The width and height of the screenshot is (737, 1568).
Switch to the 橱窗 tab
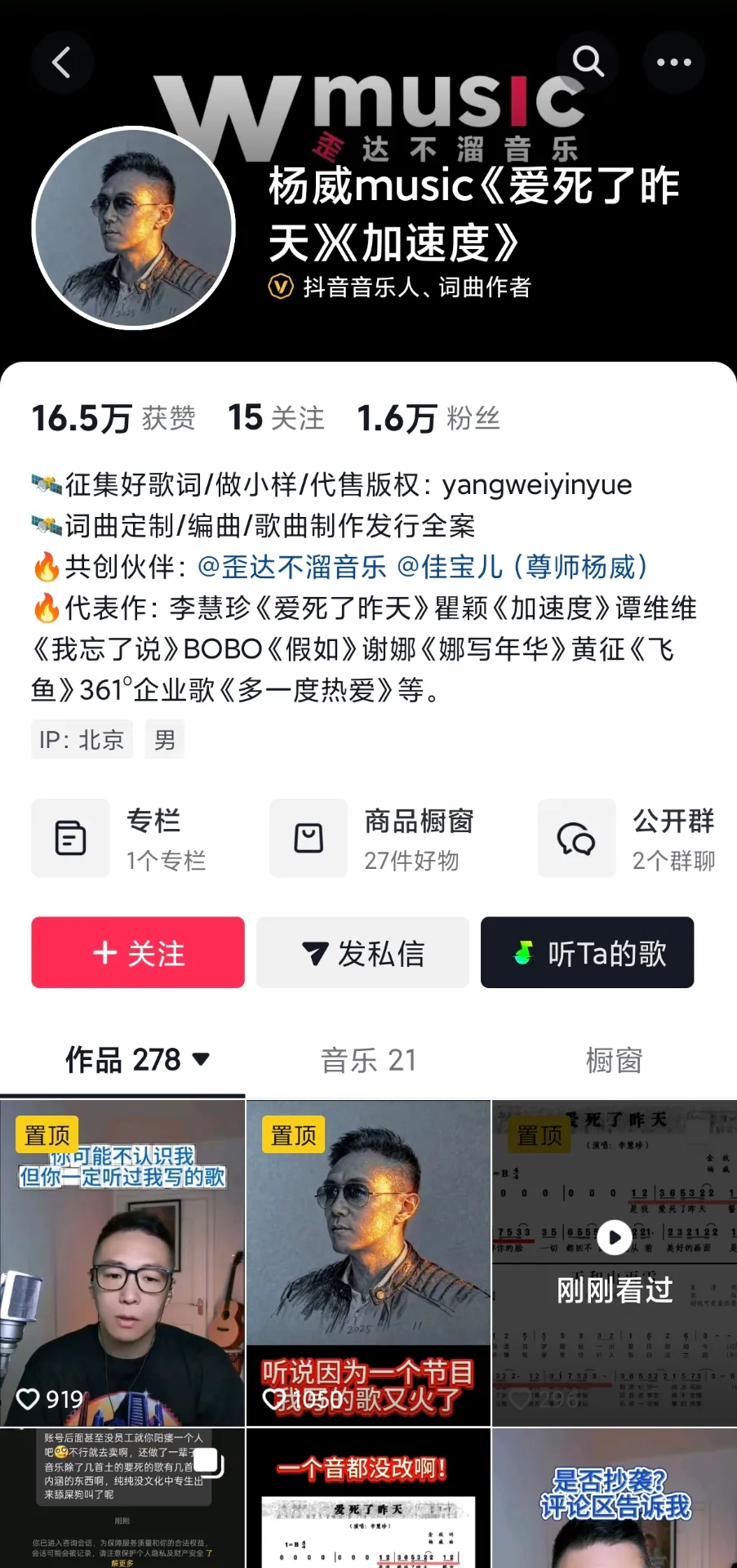(x=613, y=1059)
